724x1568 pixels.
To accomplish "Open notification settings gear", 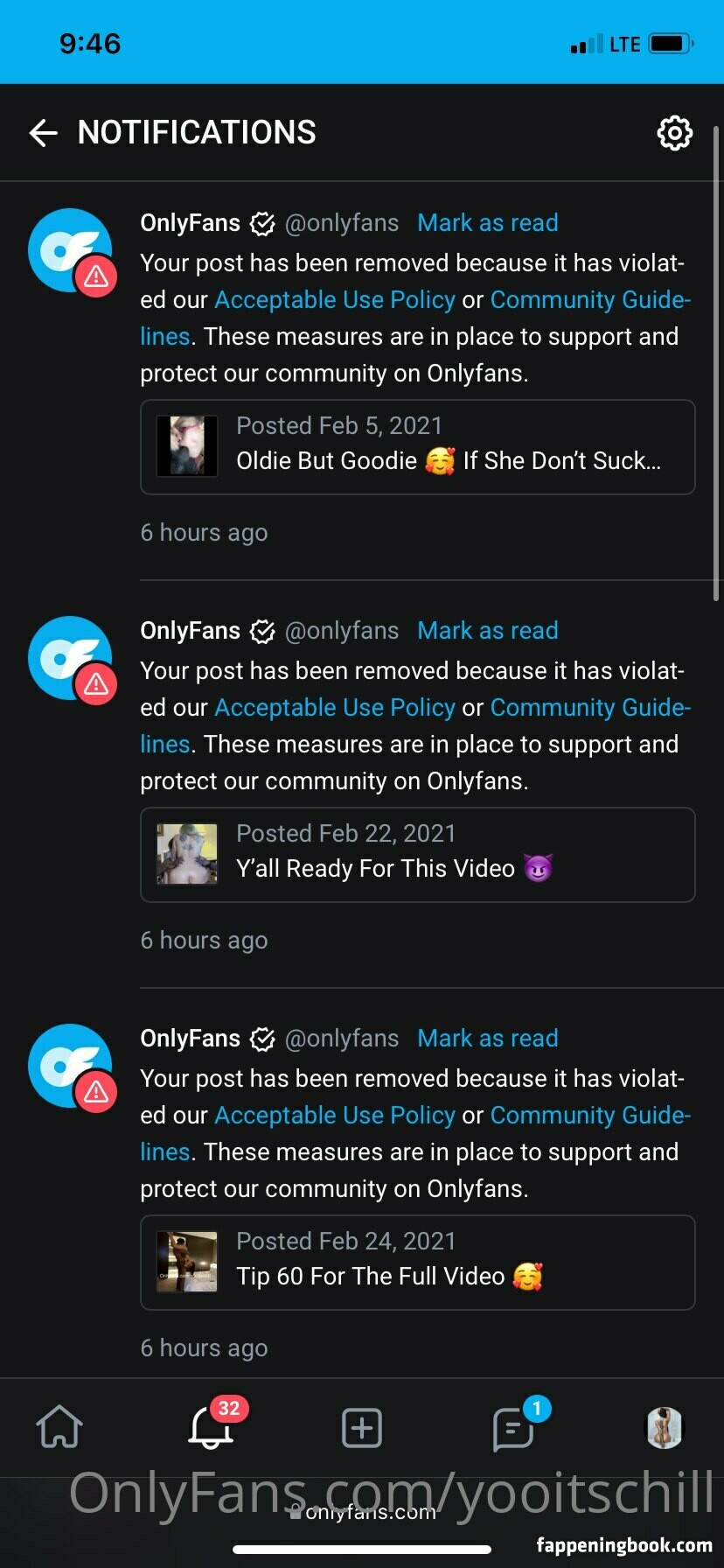I will pyautogui.click(x=674, y=133).
